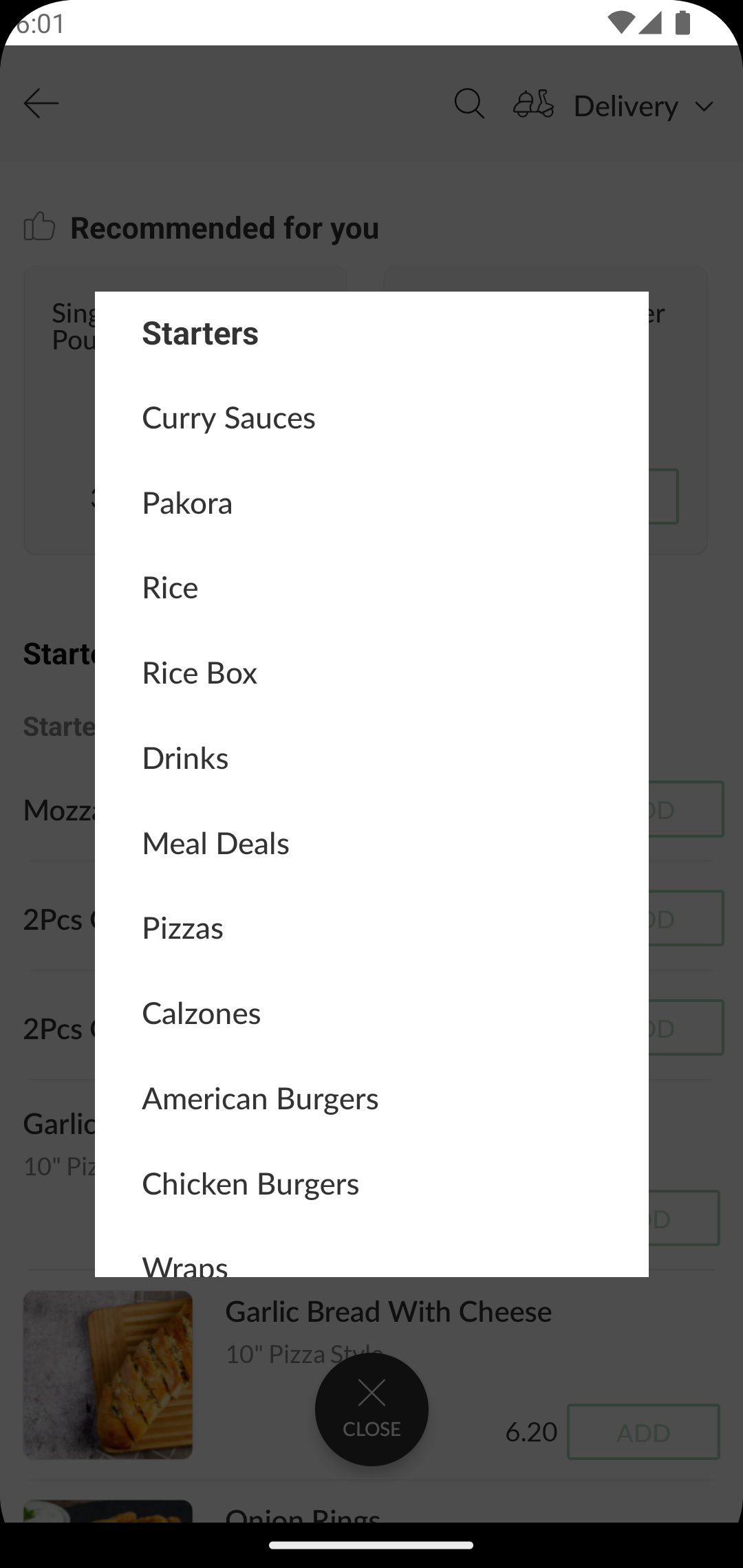
Task: Close the category menu popup
Action: pos(371,1409)
